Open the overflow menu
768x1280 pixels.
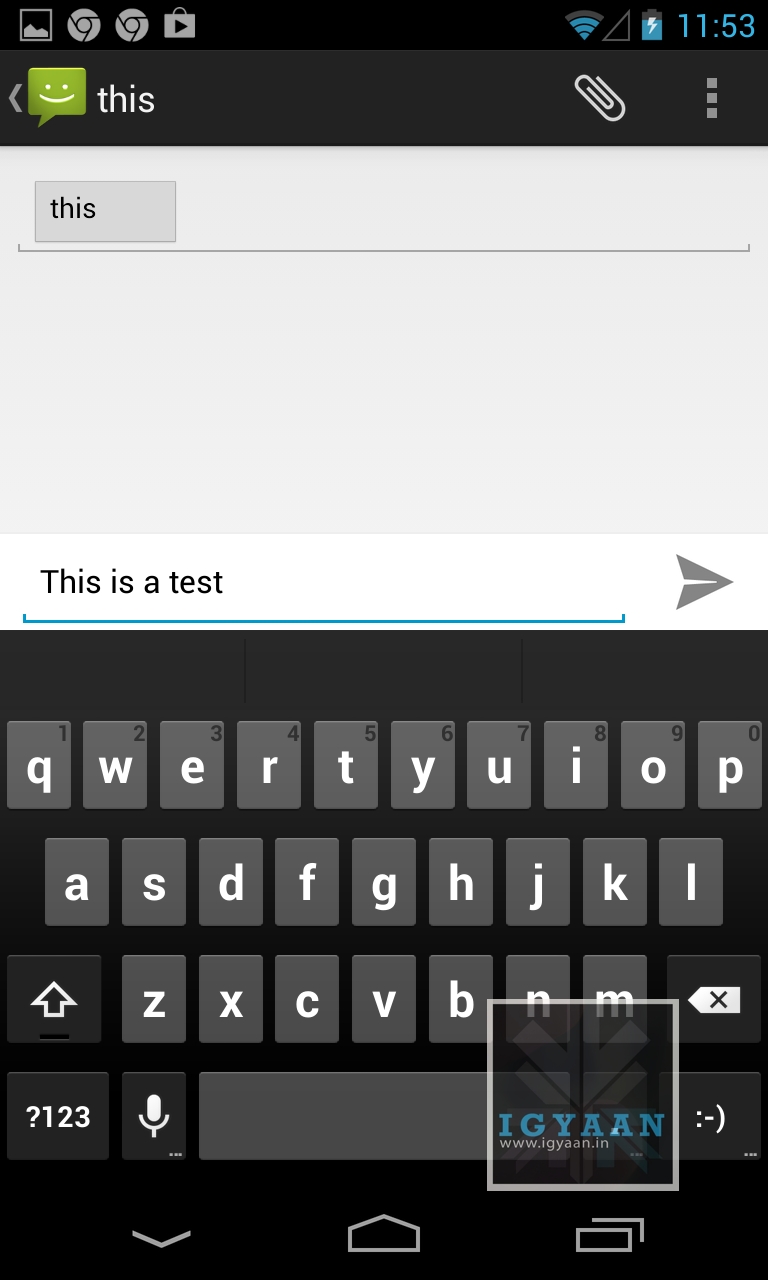point(711,98)
